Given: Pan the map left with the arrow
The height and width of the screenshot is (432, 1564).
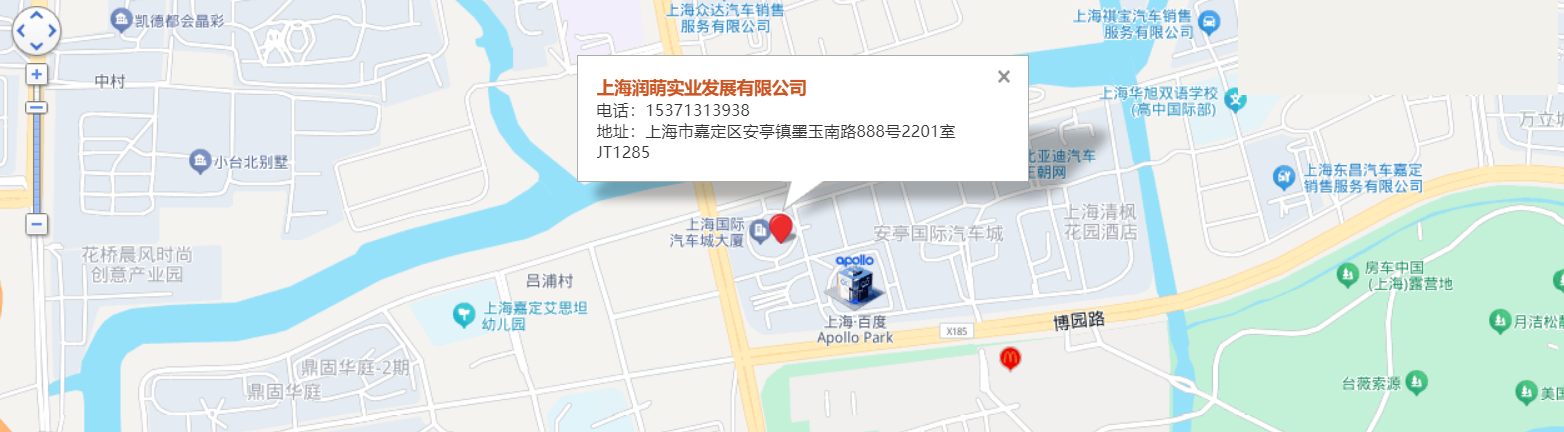Looking at the screenshot, I should tap(22, 33).
